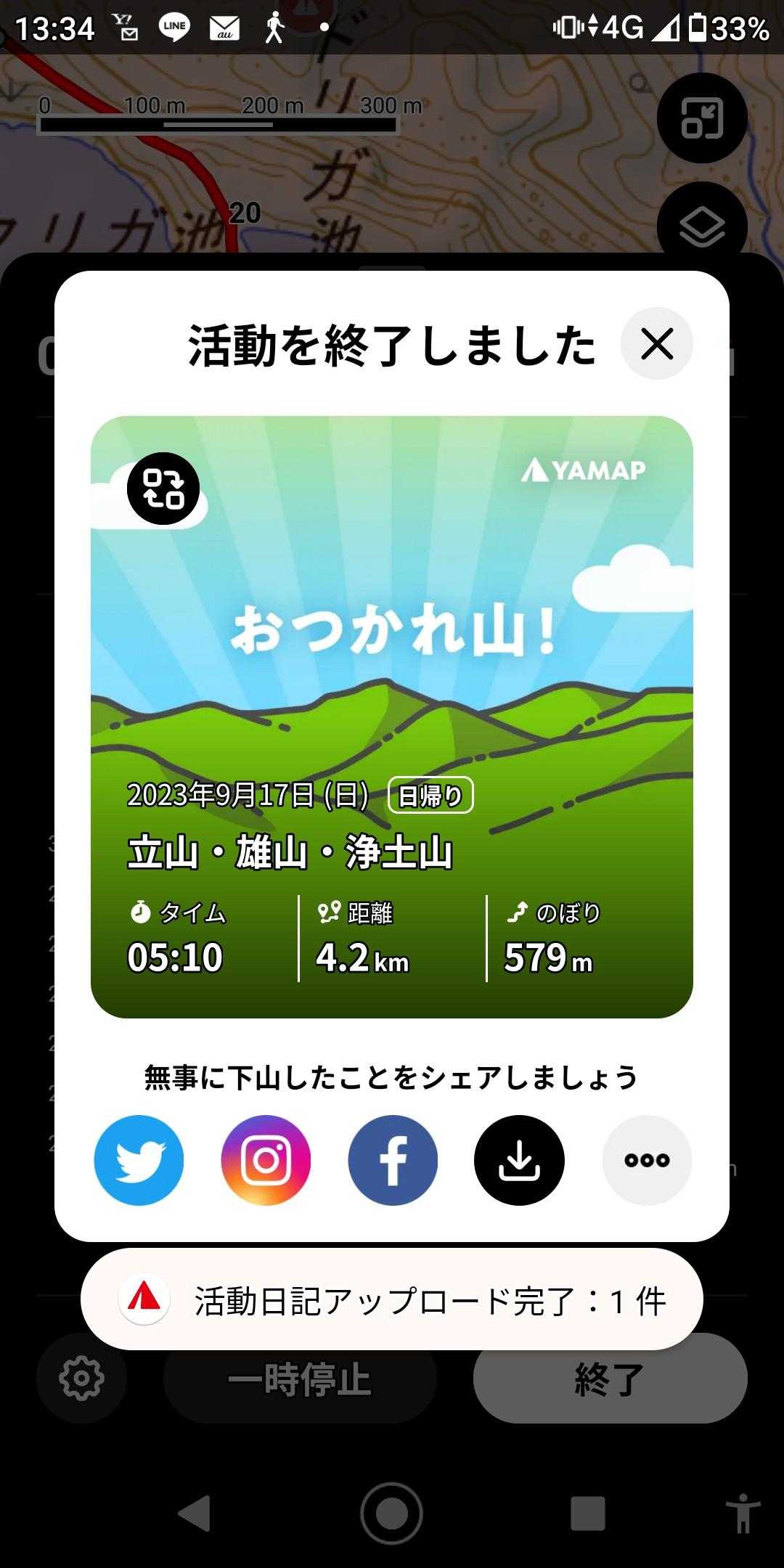Download the activity summary image
This screenshot has width=784, height=1568.
(519, 1160)
